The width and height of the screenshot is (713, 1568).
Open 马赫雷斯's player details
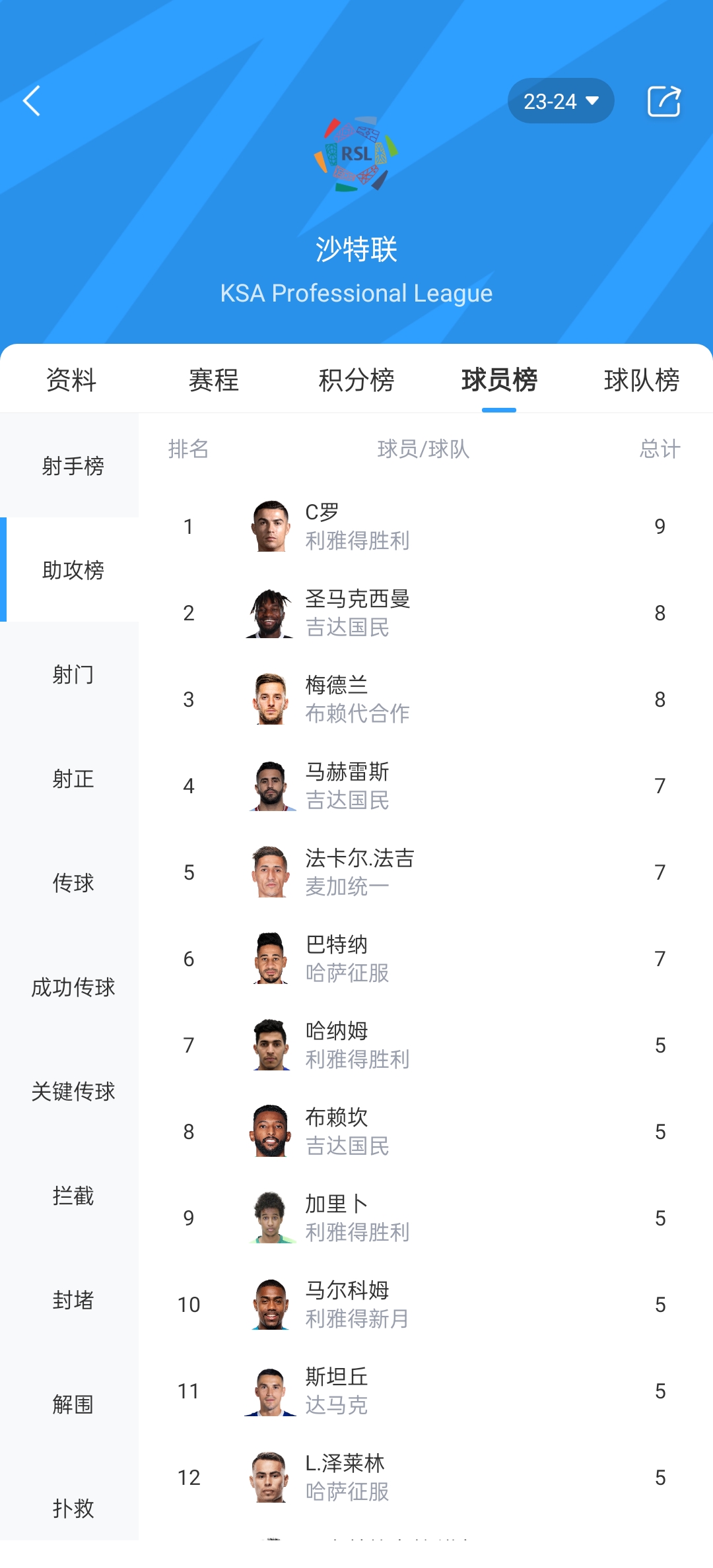pos(423,786)
